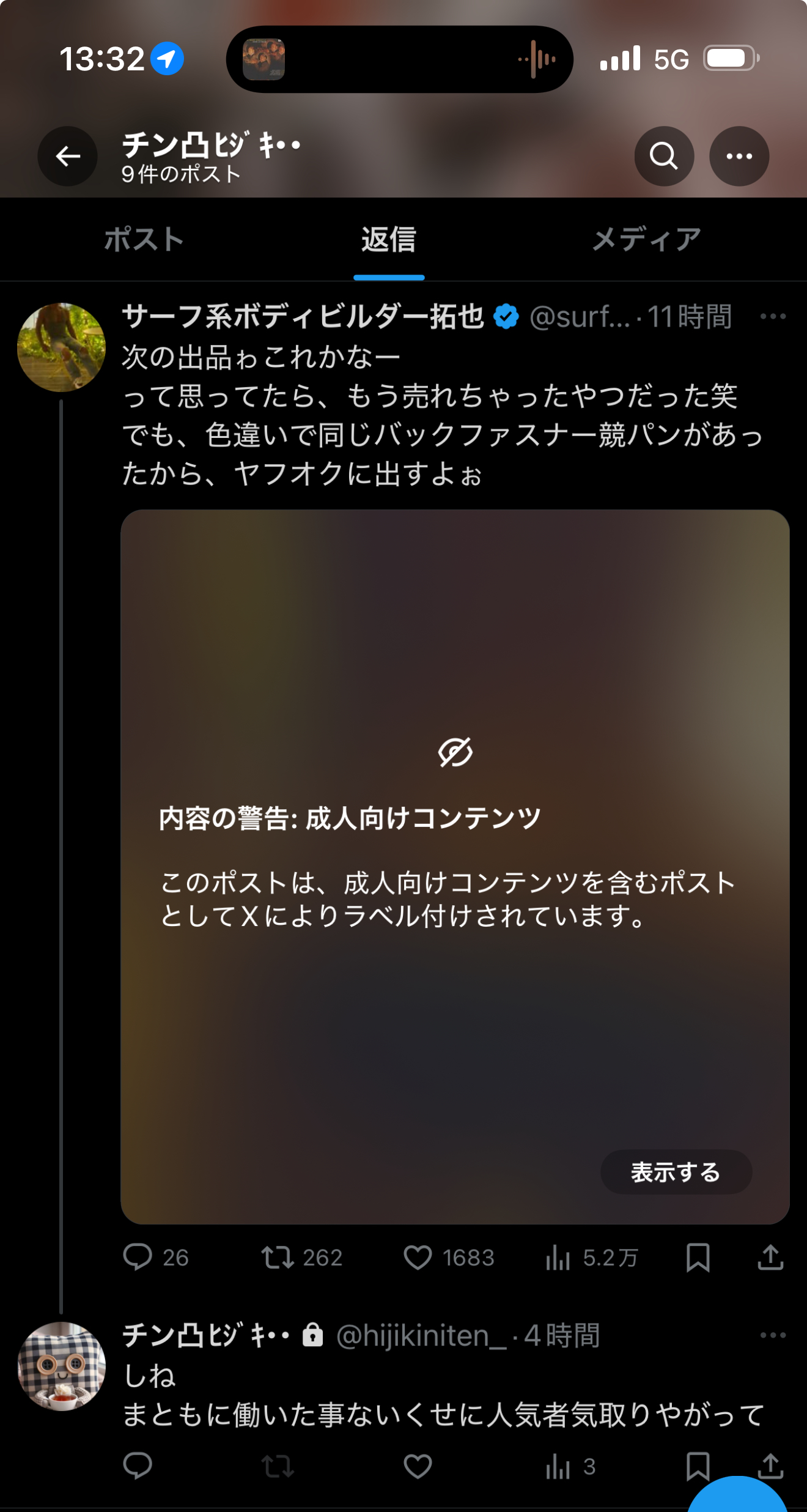Share サーフ系ボディビルダー拓也's post

[770, 1258]
